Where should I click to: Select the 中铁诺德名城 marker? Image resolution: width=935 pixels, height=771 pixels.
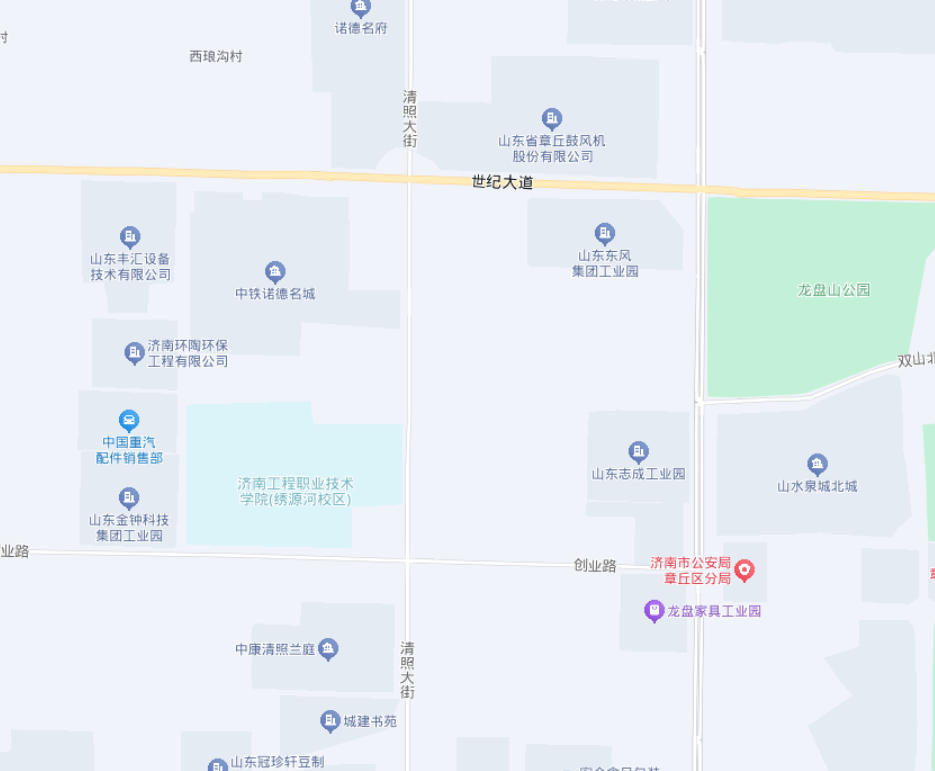(x=275, y=272)
